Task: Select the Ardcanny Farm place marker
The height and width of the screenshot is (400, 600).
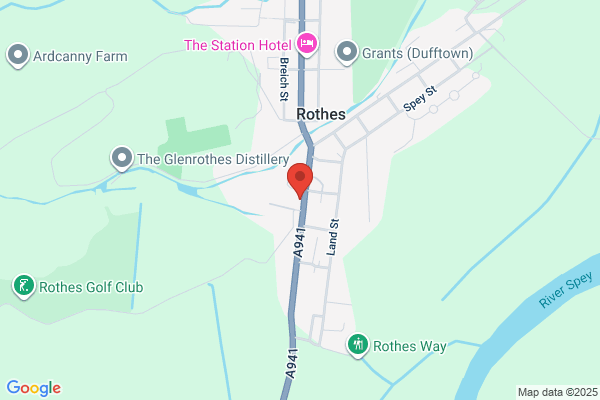Action: click(x=18, y=56)
